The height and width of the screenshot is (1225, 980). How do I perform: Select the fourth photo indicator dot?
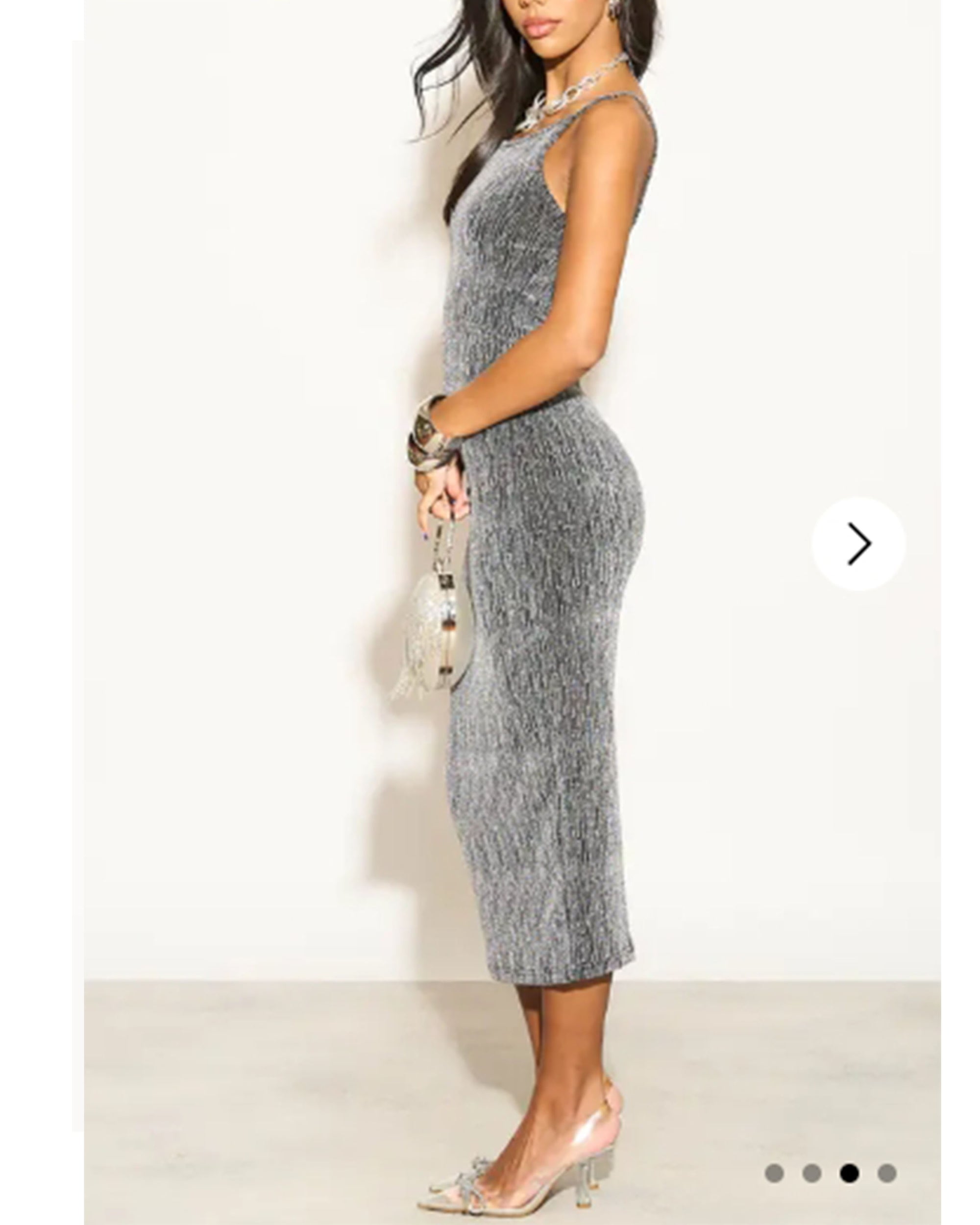click(x=886, y=1173)
